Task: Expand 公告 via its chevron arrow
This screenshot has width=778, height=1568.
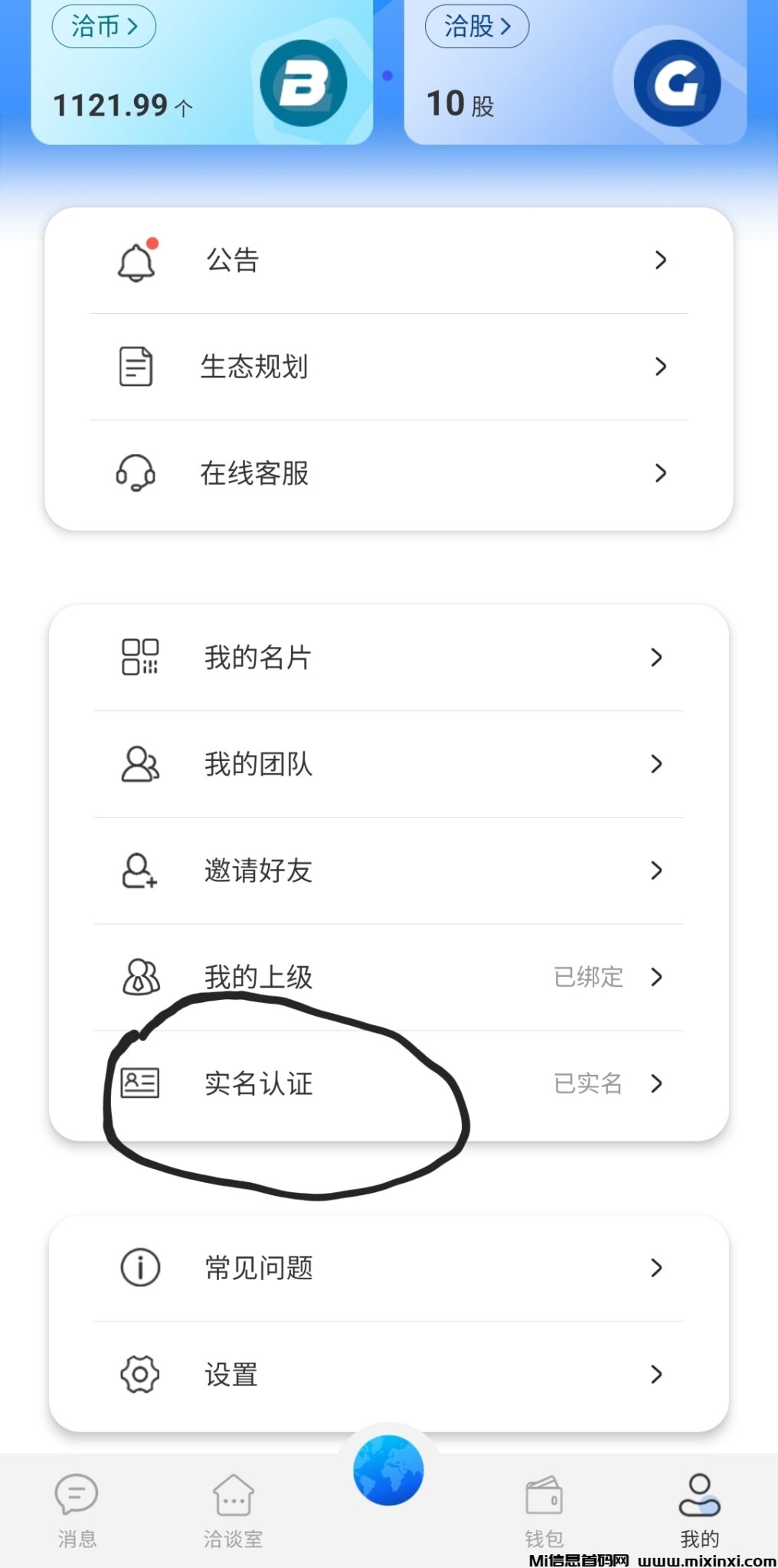Action: coord(660,260)
